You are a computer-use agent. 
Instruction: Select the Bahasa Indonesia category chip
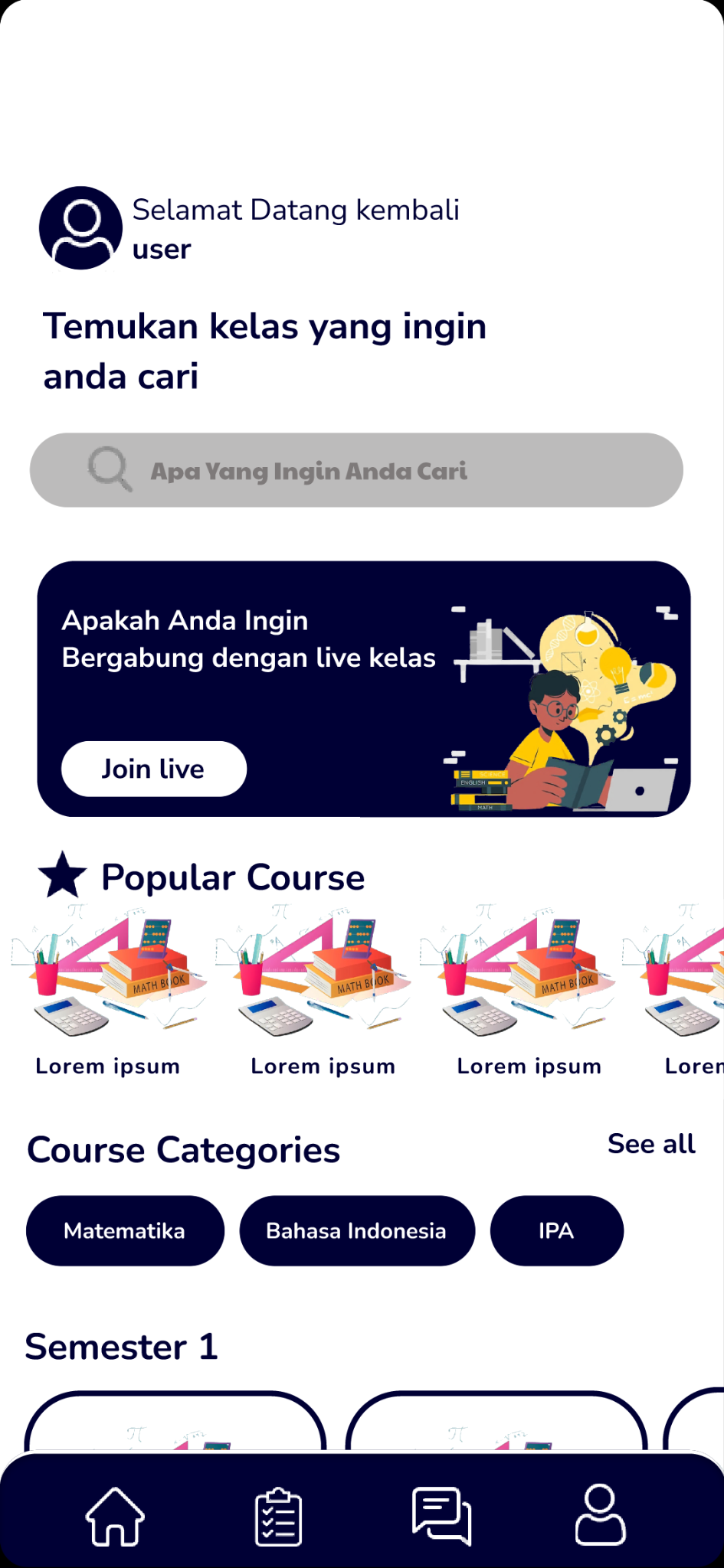(x=357, y=1230)
